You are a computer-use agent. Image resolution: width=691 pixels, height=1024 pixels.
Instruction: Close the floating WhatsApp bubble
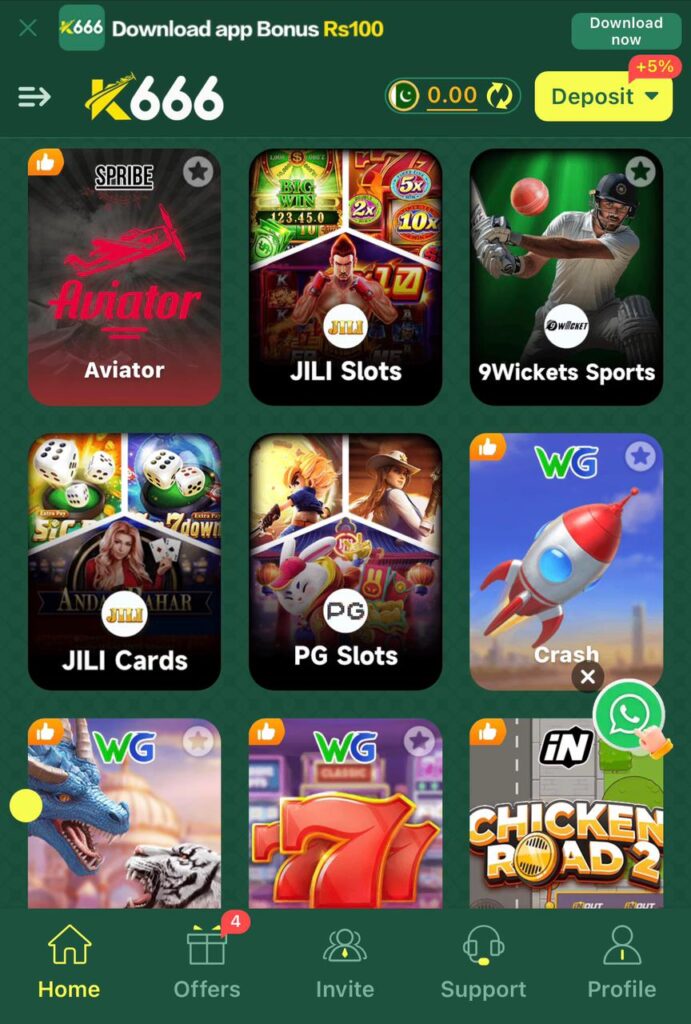tap(588, 677)
